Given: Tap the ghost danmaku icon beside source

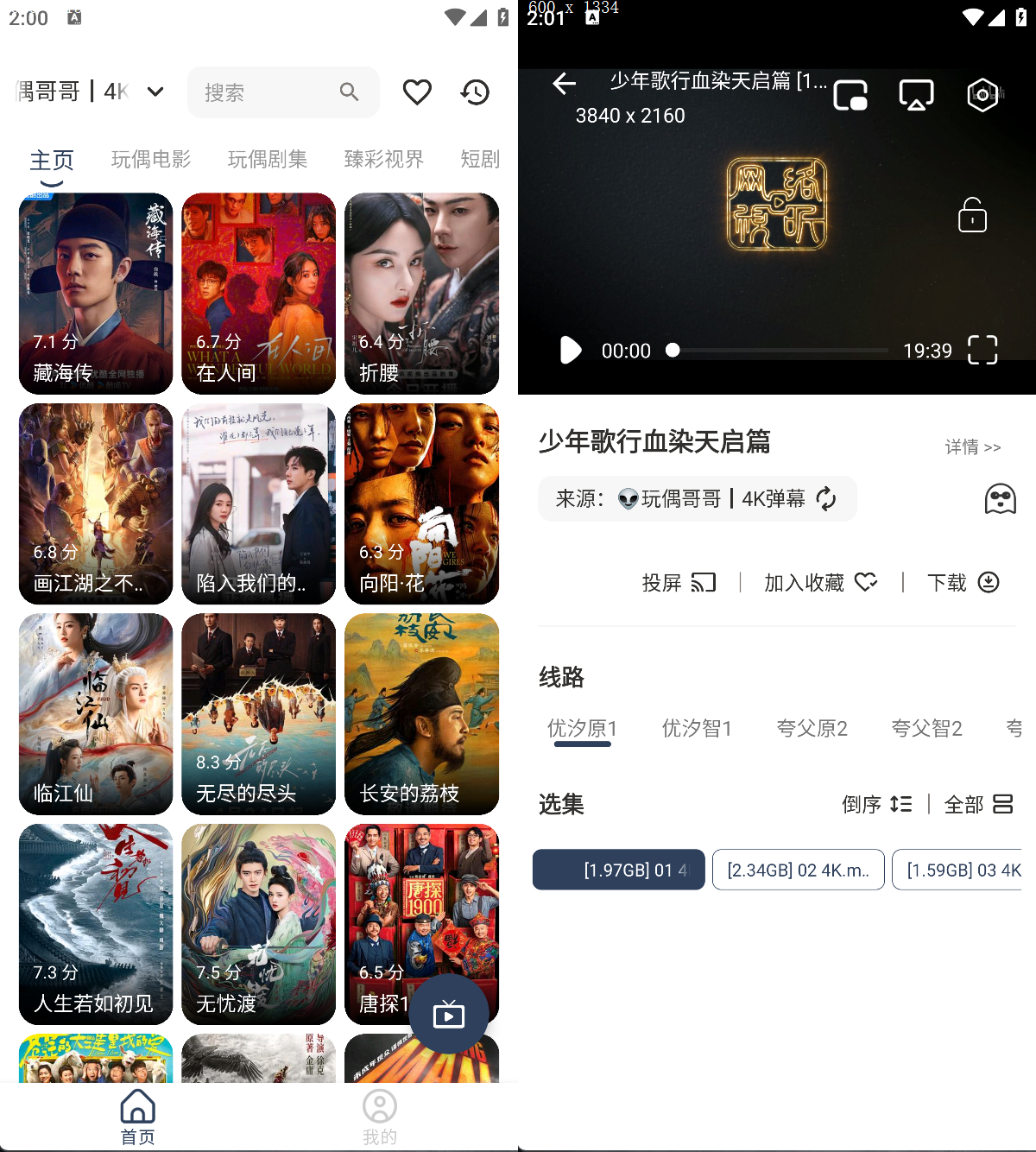Looking at the screenshot, I should click(999, 499).
